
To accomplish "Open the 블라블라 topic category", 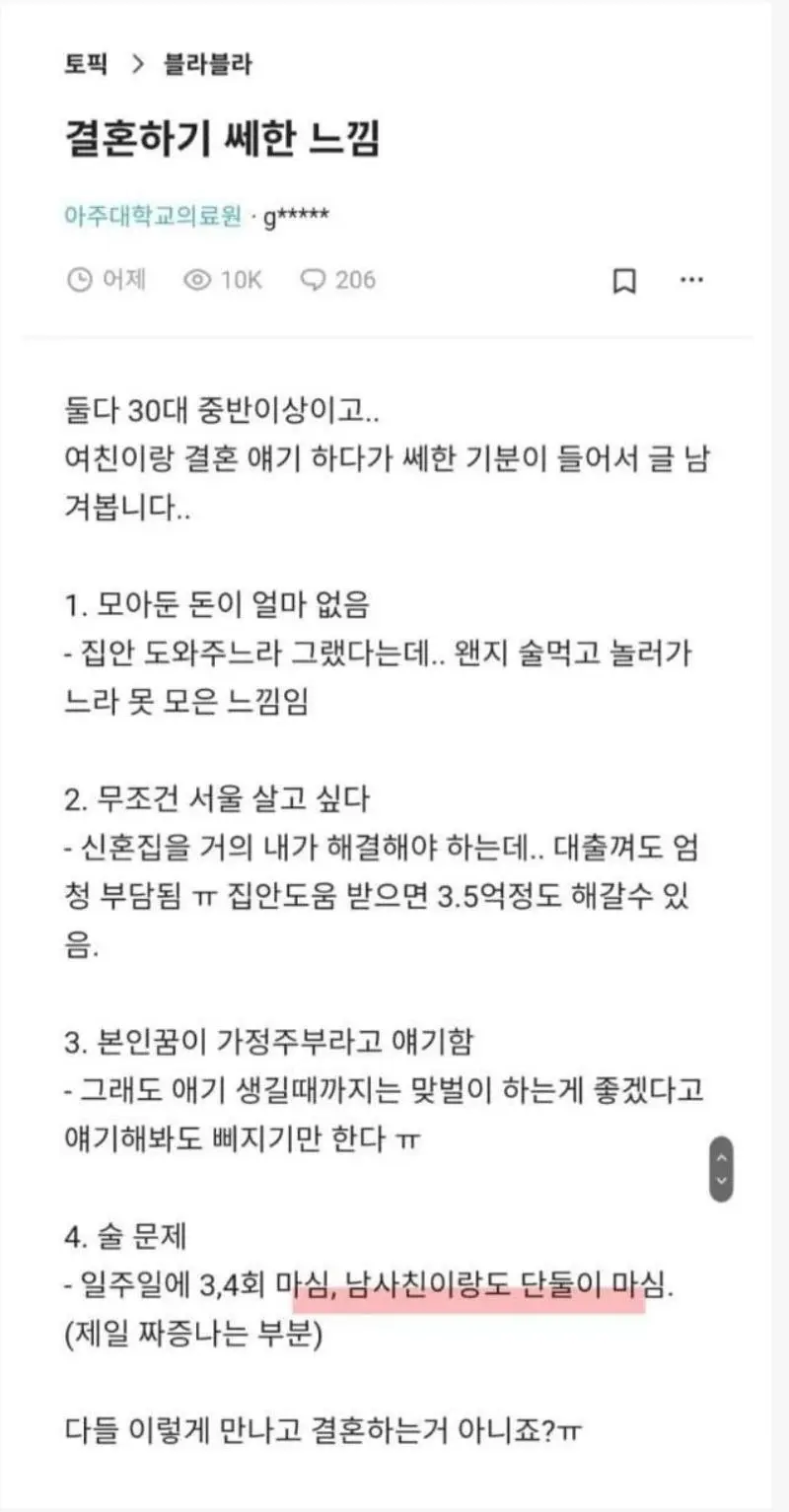I will click(x=208, y=65).
